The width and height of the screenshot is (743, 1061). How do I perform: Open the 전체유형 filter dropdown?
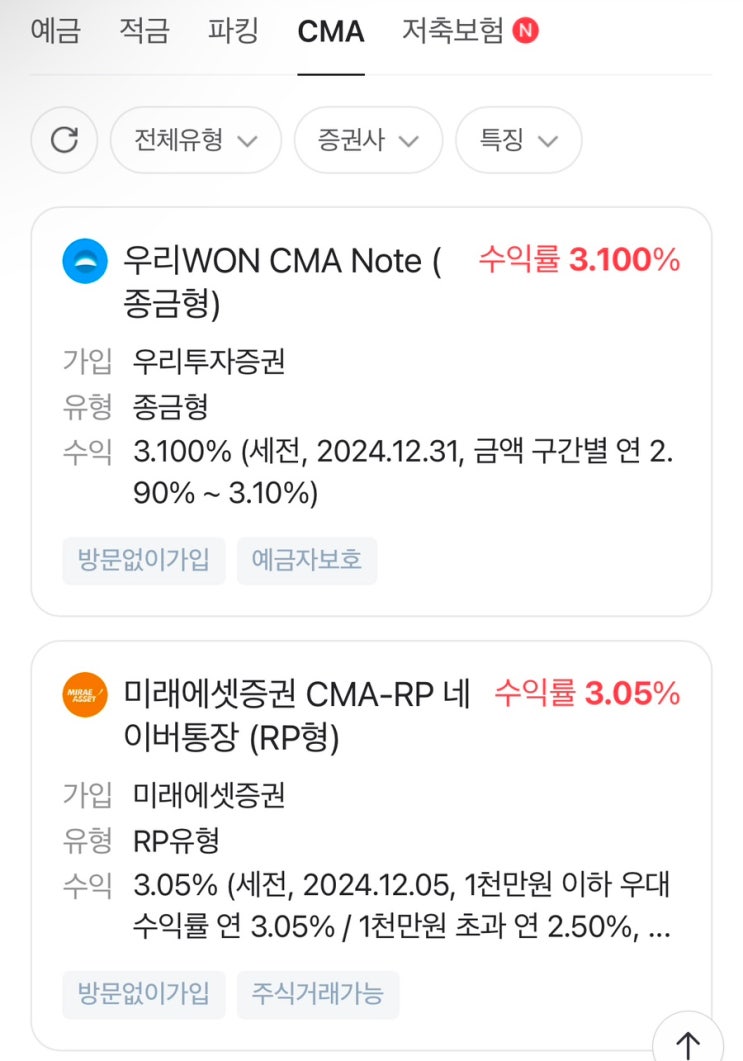(x=195, y=140)
